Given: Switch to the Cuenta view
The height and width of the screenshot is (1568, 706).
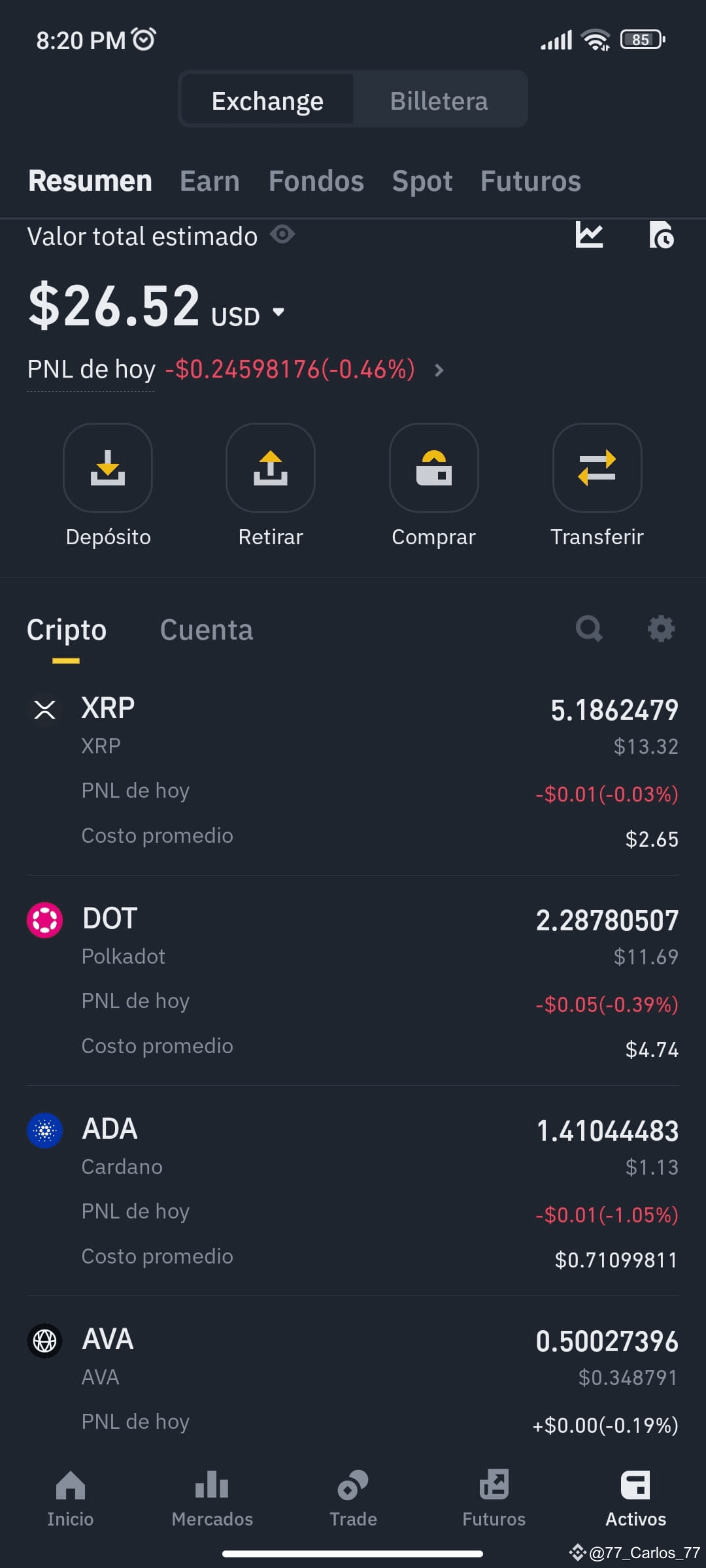Looking at the screenshot, I should coord(206,629).
